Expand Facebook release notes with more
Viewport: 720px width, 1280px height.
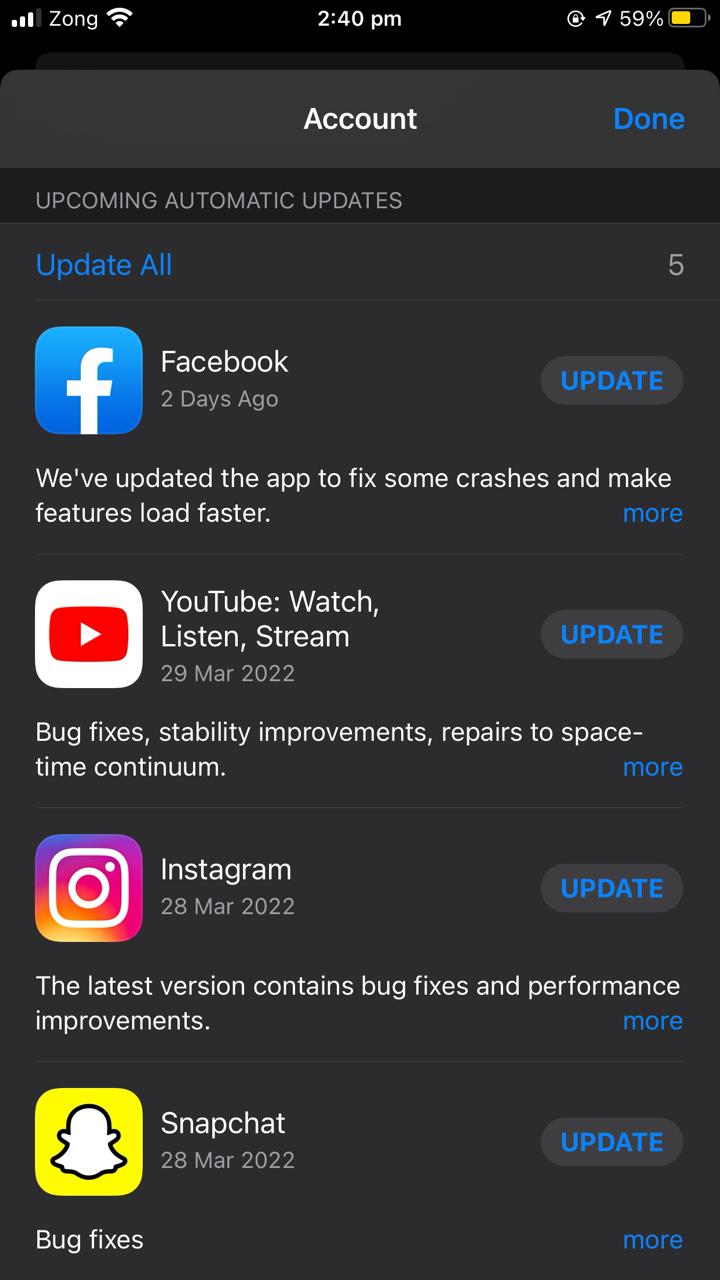[652, 513]
